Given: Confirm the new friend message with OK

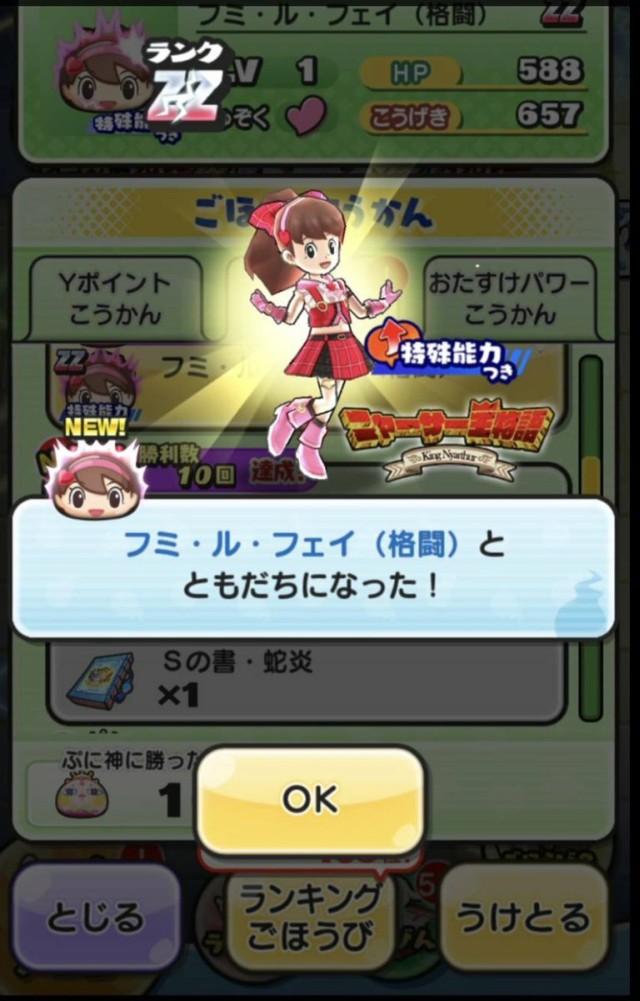Looking at the screenshot, I should click(x=310, y=799).
